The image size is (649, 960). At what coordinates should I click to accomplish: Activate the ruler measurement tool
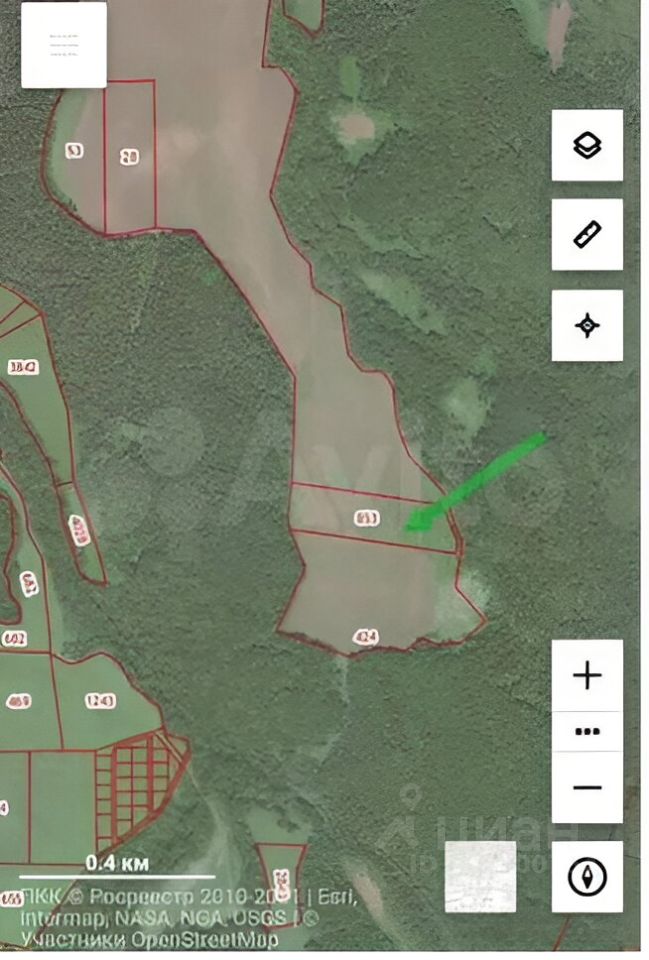coord(587,235)
